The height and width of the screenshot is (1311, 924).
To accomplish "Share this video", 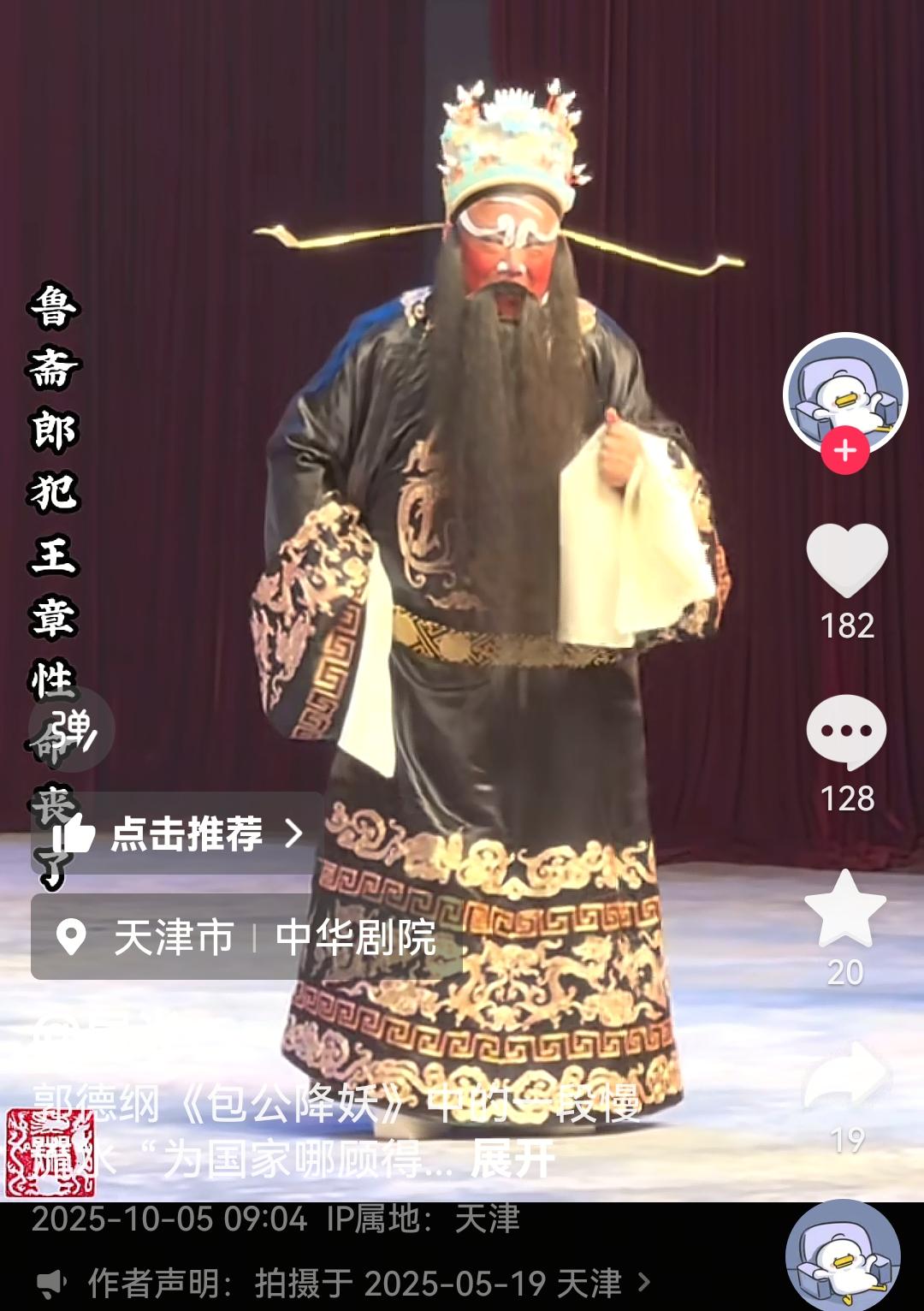I will pos(846,1077).
